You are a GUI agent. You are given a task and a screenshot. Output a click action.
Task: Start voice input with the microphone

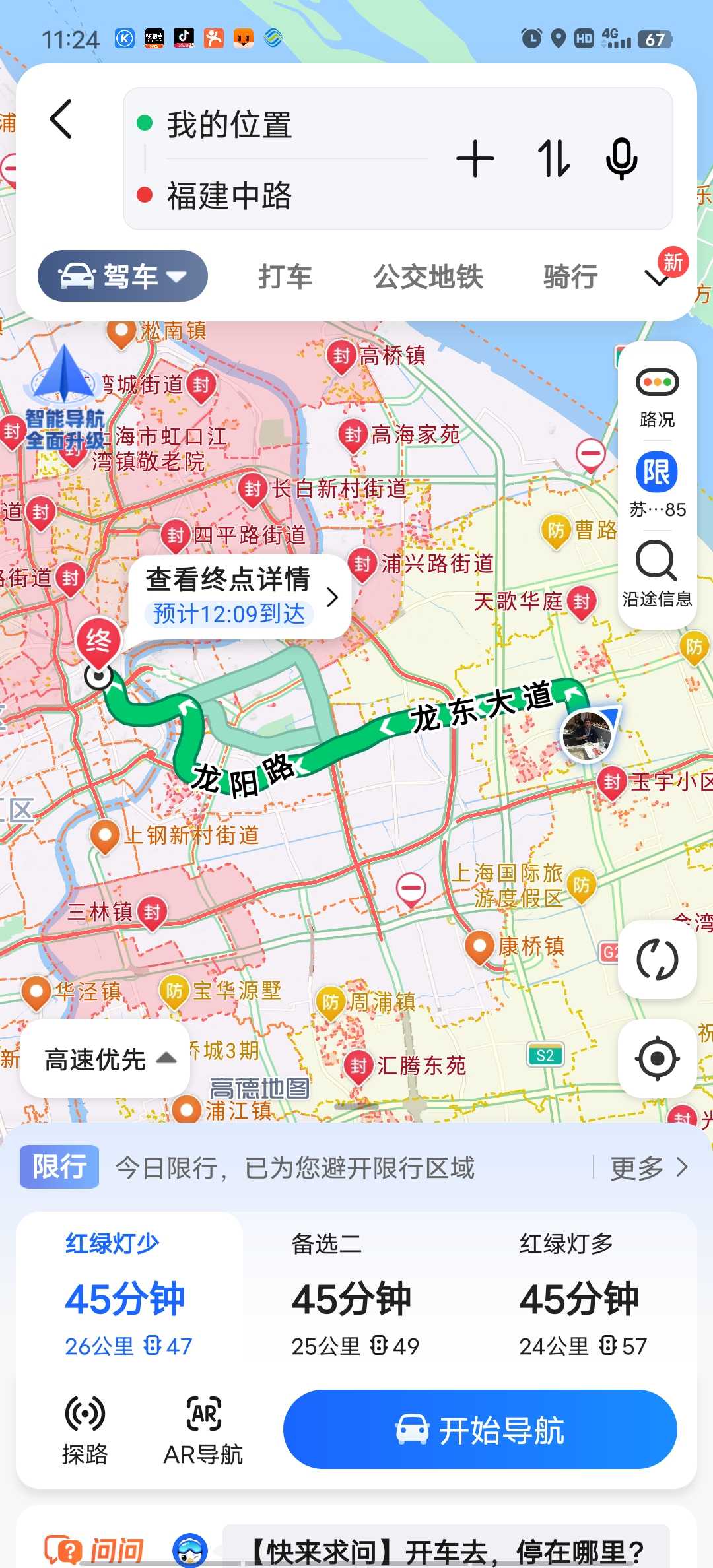pos(621,159)
